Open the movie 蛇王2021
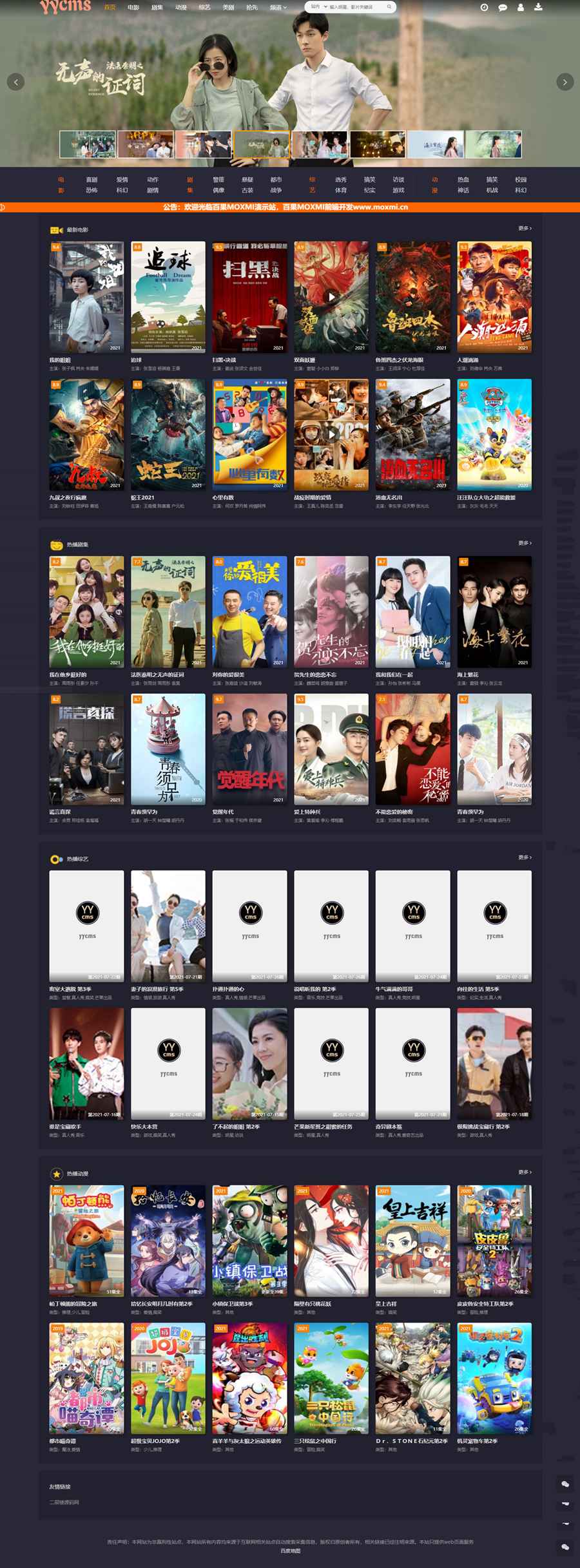The width and height of the screenshot is (580, 1568). (168, 435)
